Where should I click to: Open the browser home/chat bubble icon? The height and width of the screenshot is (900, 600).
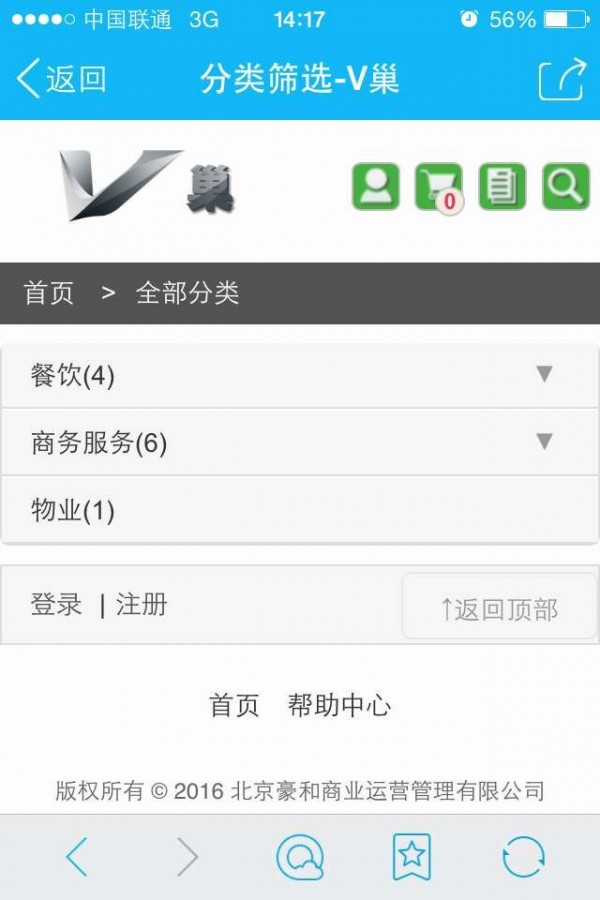coord(300,857)
